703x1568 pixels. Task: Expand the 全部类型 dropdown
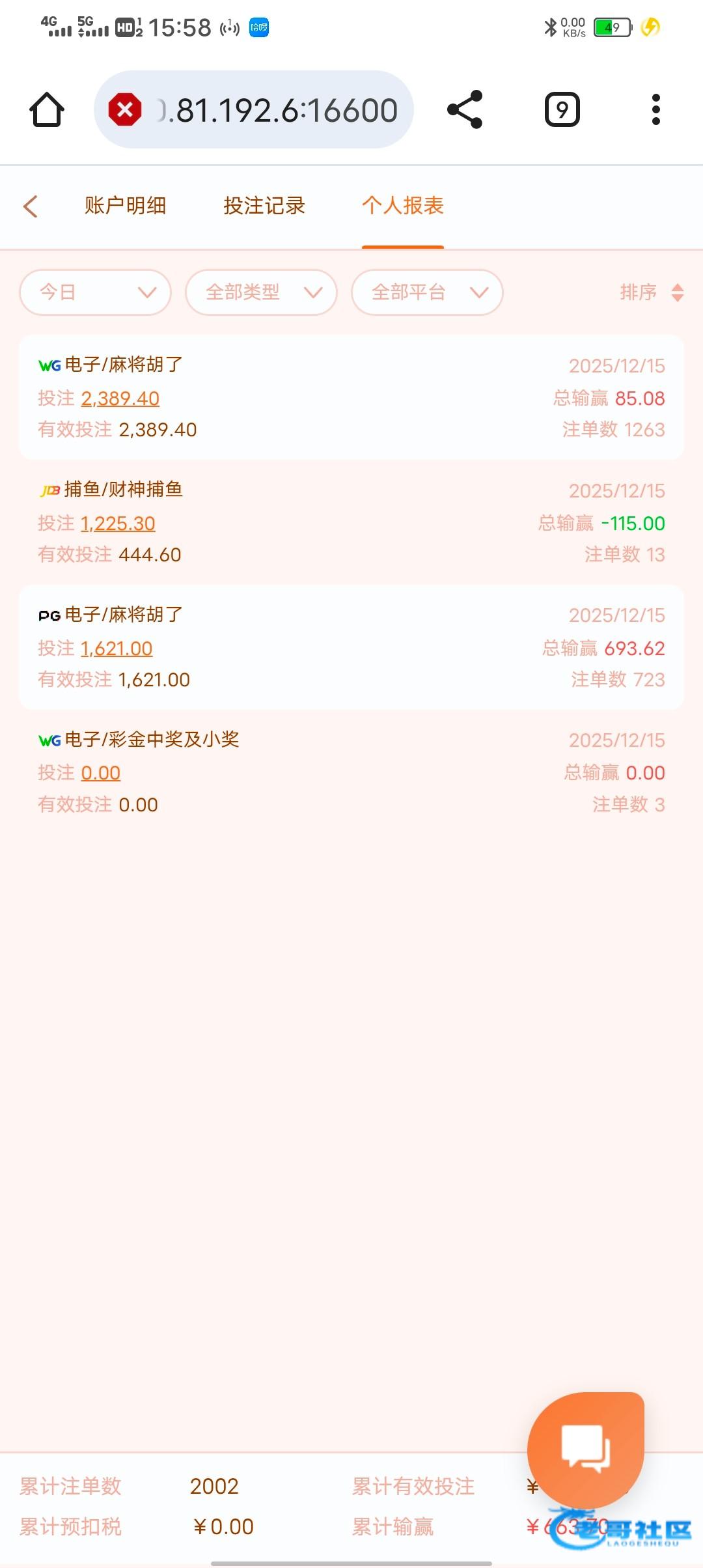click(x=261, y=292)
